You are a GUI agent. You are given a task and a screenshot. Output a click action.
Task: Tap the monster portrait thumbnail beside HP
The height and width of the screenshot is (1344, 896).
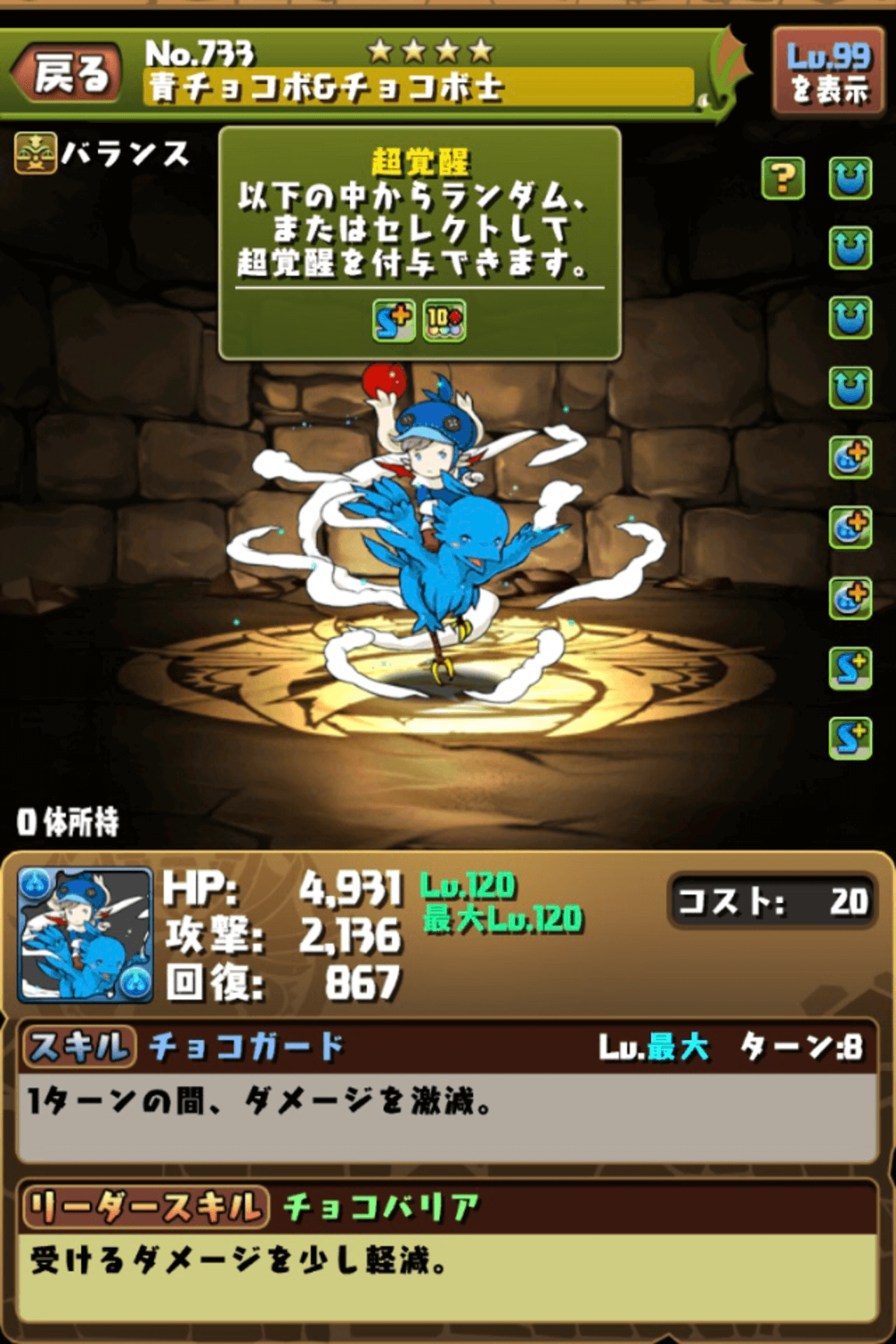tap(85, 935)
